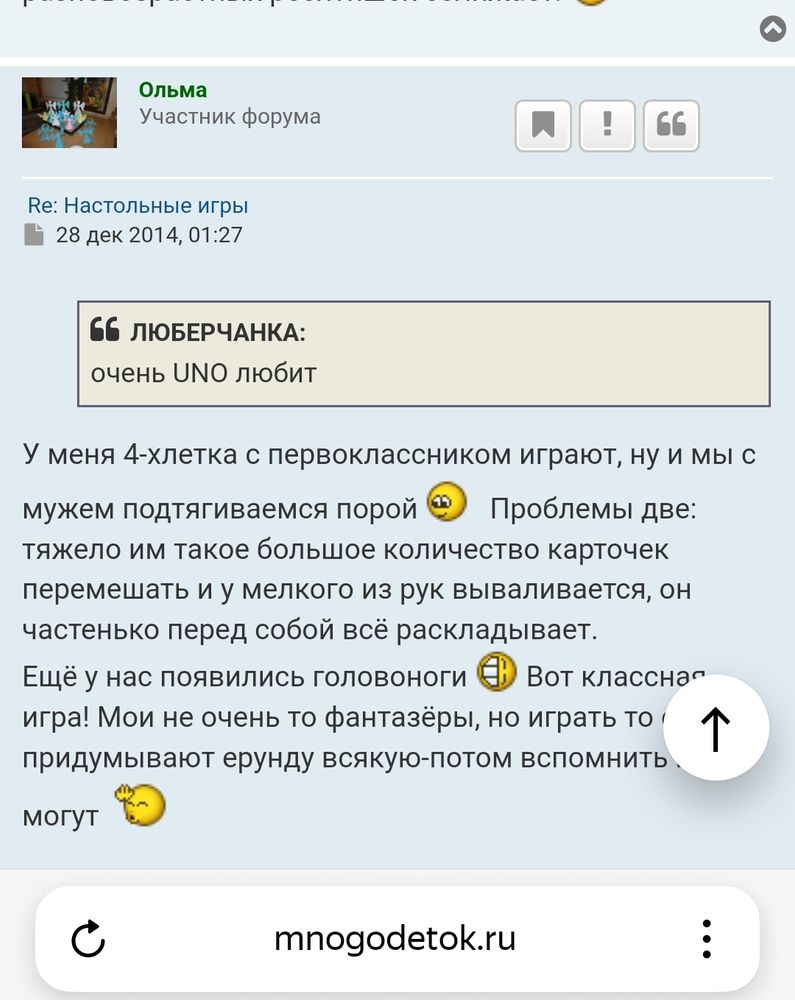Viewport: 795px width, 1000px height.
Task: Click the report post exclamation icon
Action: (606, 126)
